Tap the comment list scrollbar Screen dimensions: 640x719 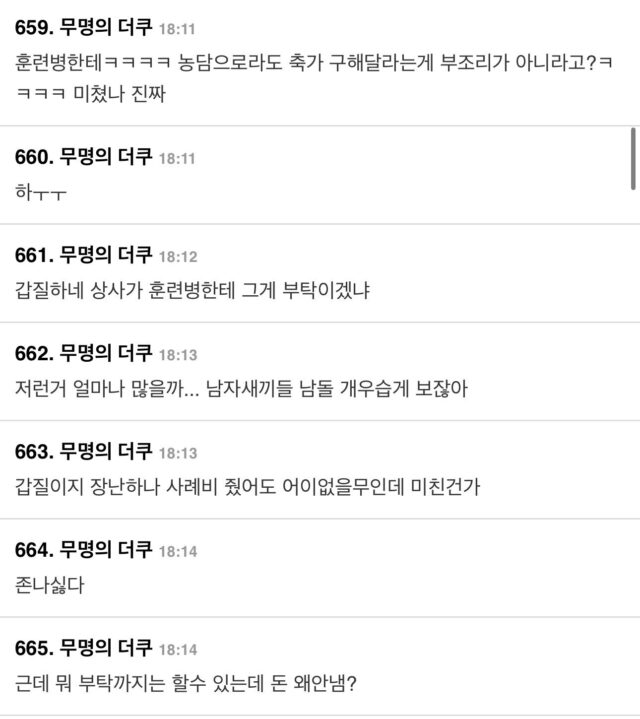633,158
